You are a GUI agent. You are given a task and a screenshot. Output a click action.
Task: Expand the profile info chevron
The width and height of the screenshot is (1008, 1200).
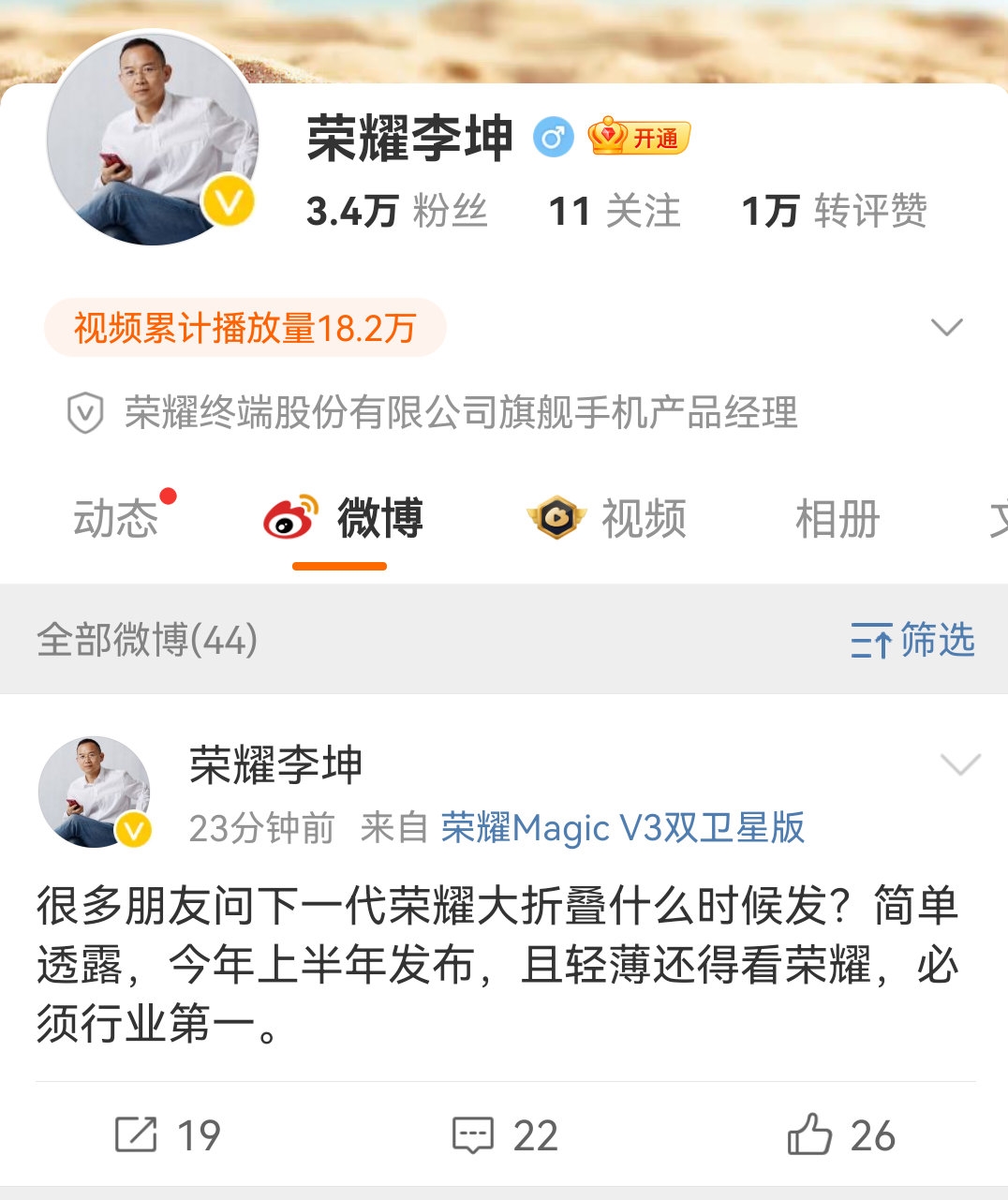click(947, 327)
